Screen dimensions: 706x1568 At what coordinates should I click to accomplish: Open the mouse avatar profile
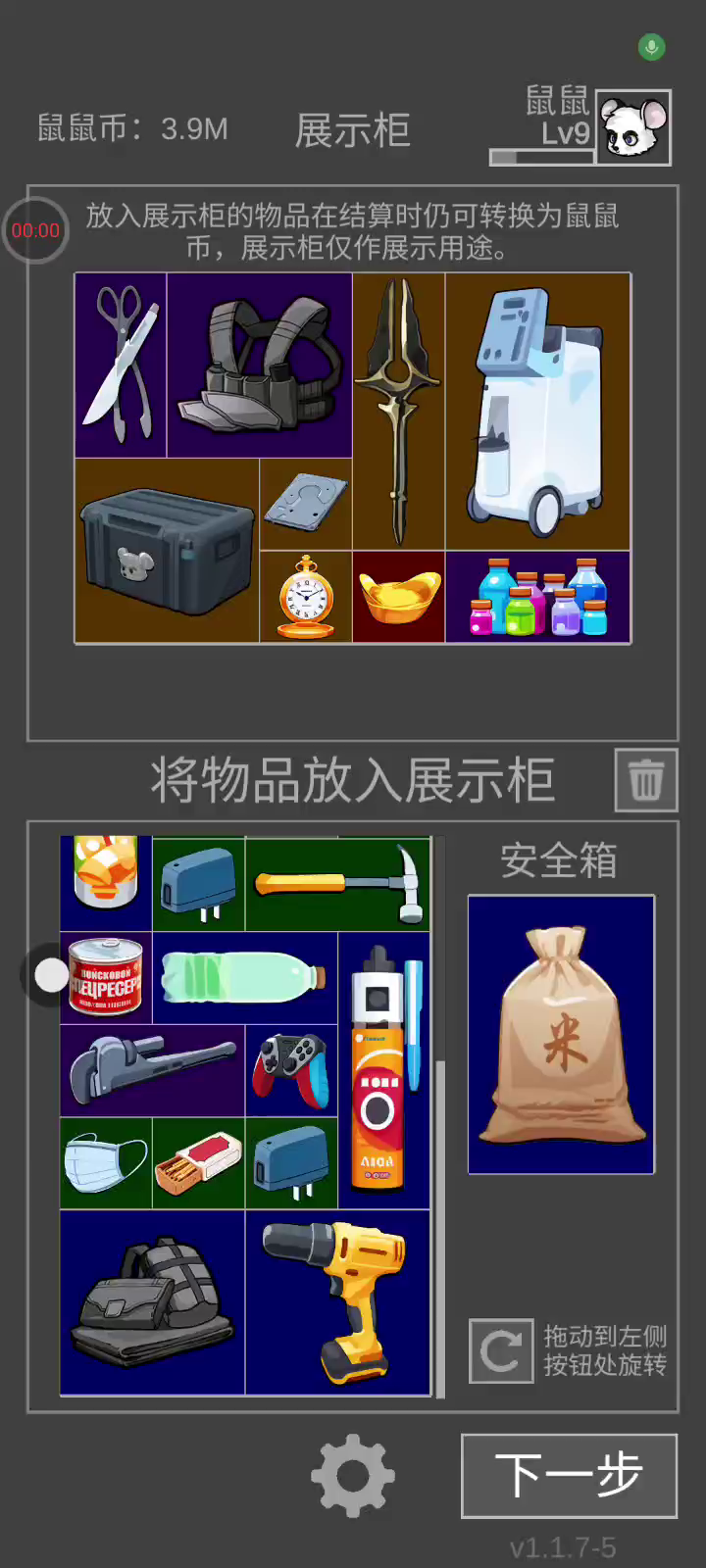click(x=633, y=127)
